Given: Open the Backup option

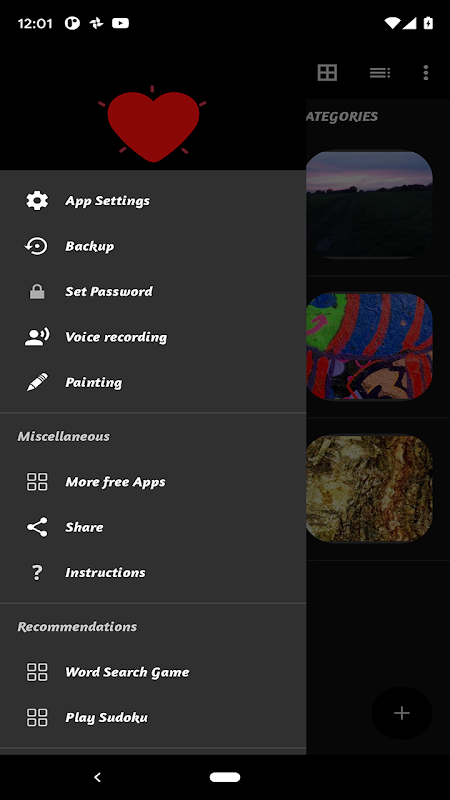Looking at the screenshot, I should coord(153,246).
